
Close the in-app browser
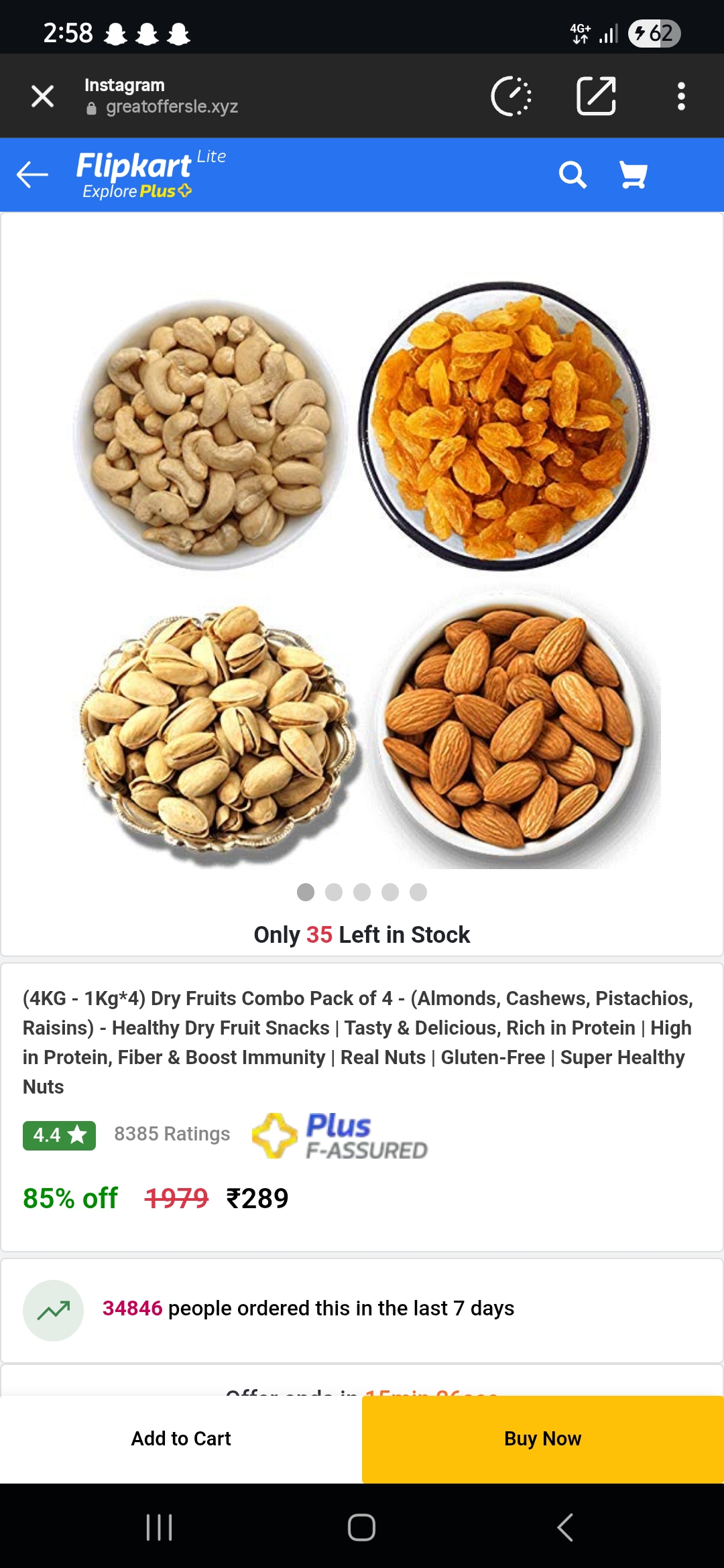(42, 96)
